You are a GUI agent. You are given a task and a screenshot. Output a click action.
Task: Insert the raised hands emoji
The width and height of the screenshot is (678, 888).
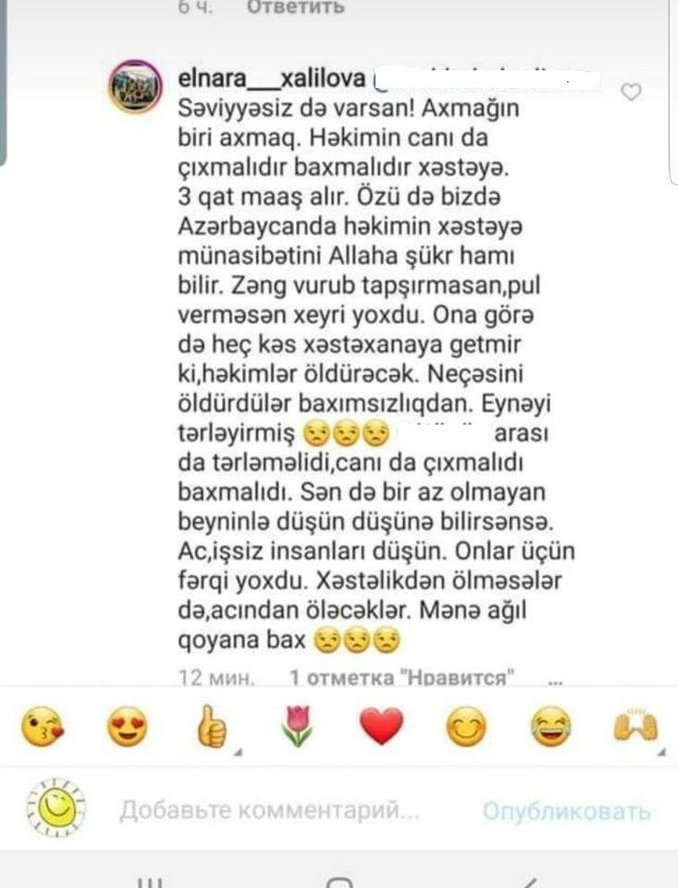click(x=636, y=728)
